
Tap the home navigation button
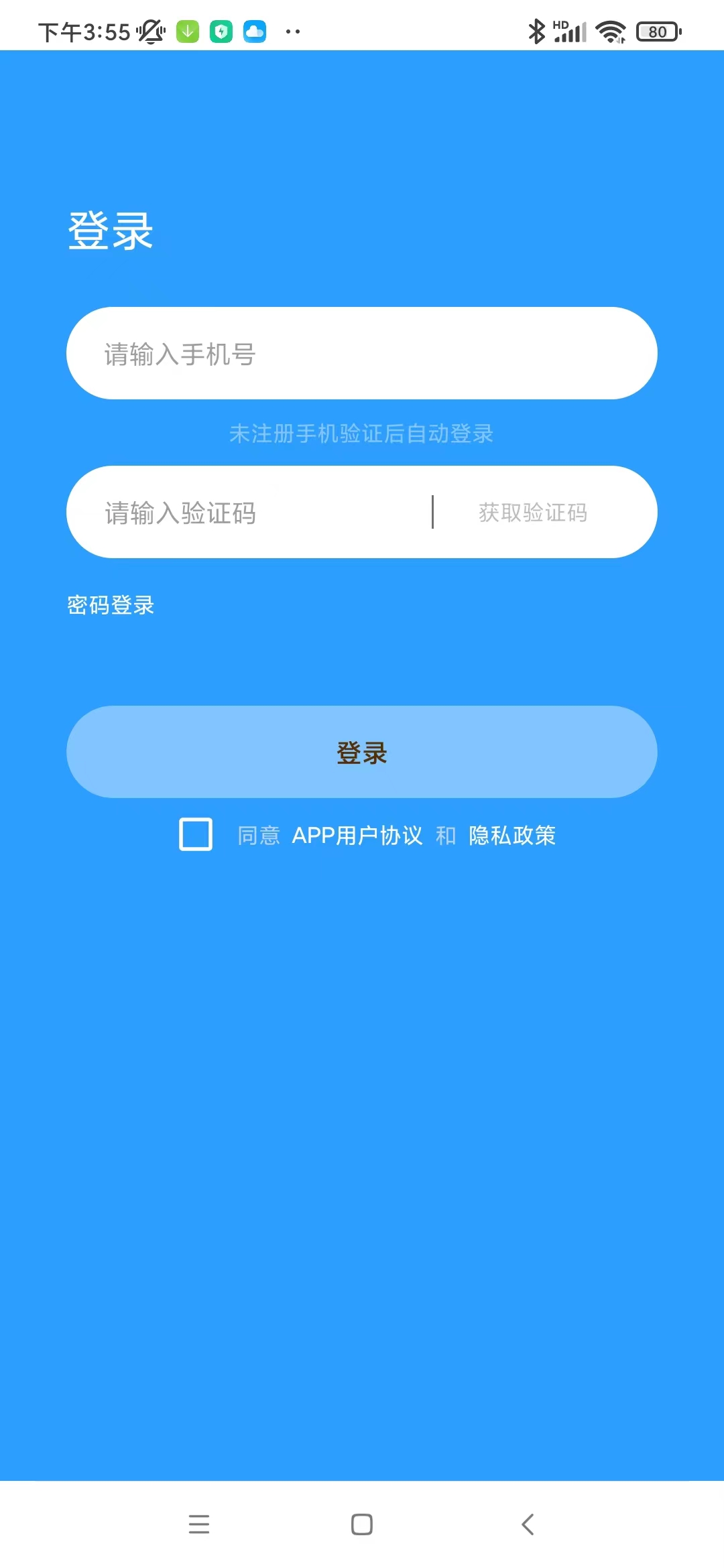(361, 1525)
